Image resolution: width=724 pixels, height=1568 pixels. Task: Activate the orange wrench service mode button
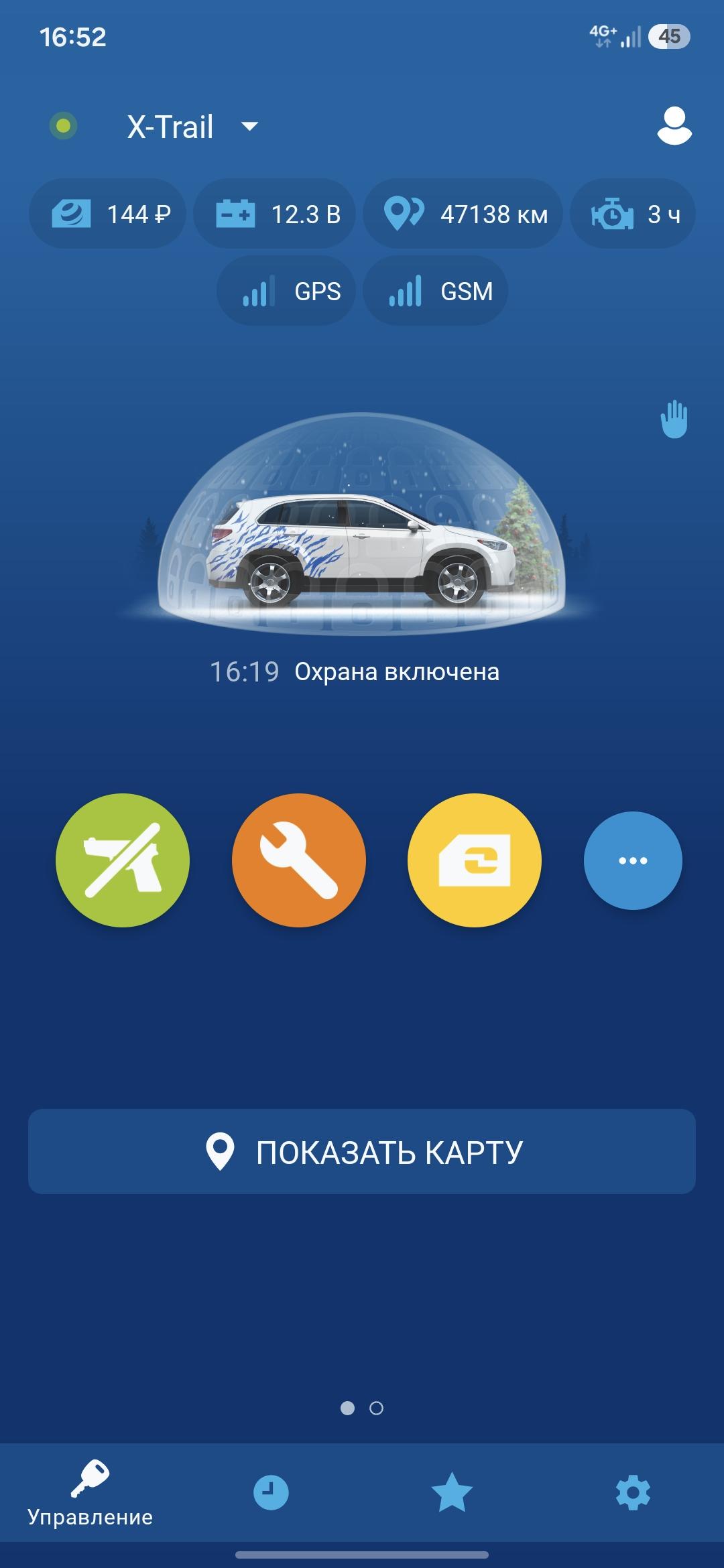(299, 860)
